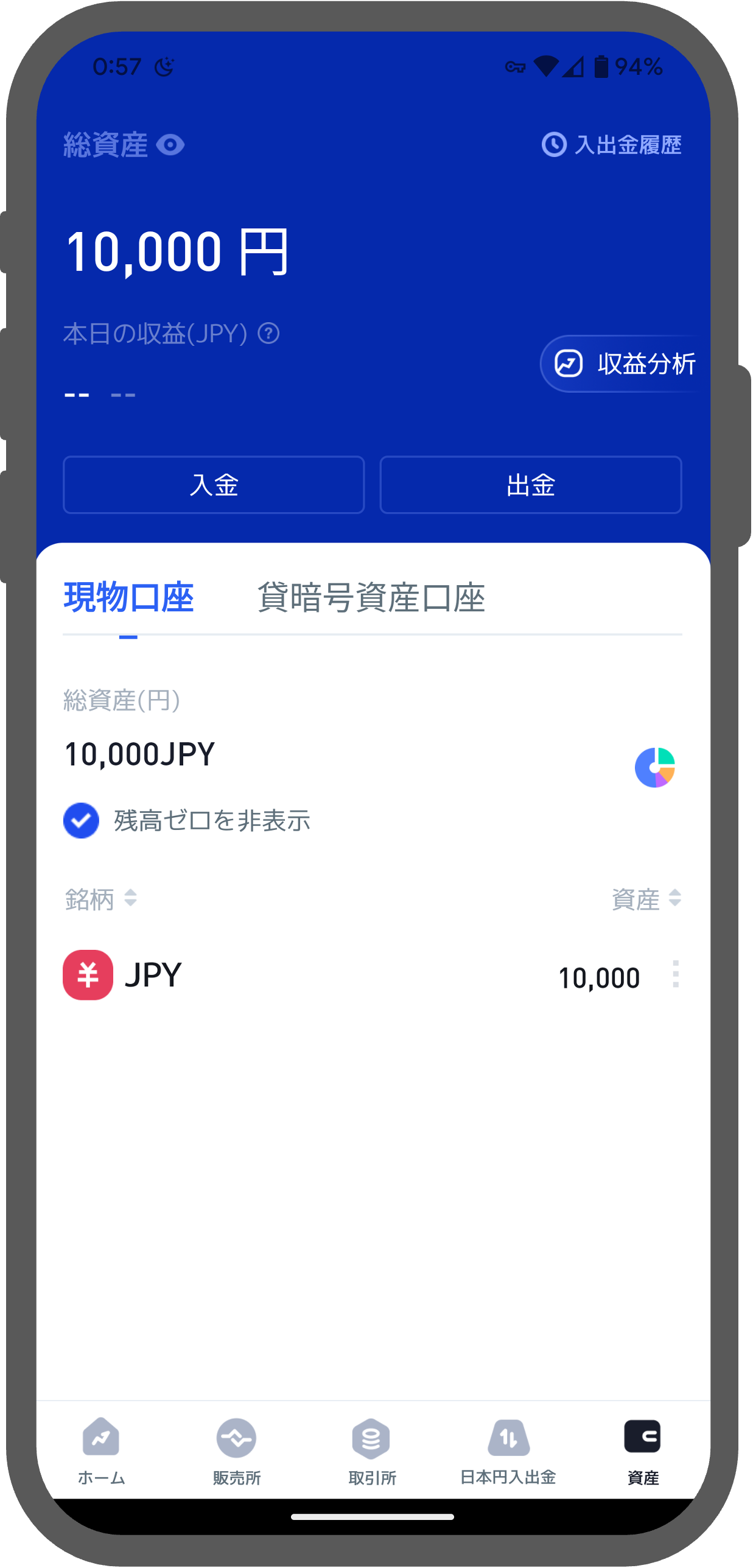Open 入出金履歴 deposit/withdrawal history
The image size is (753, 1568).
coord(612,145)
